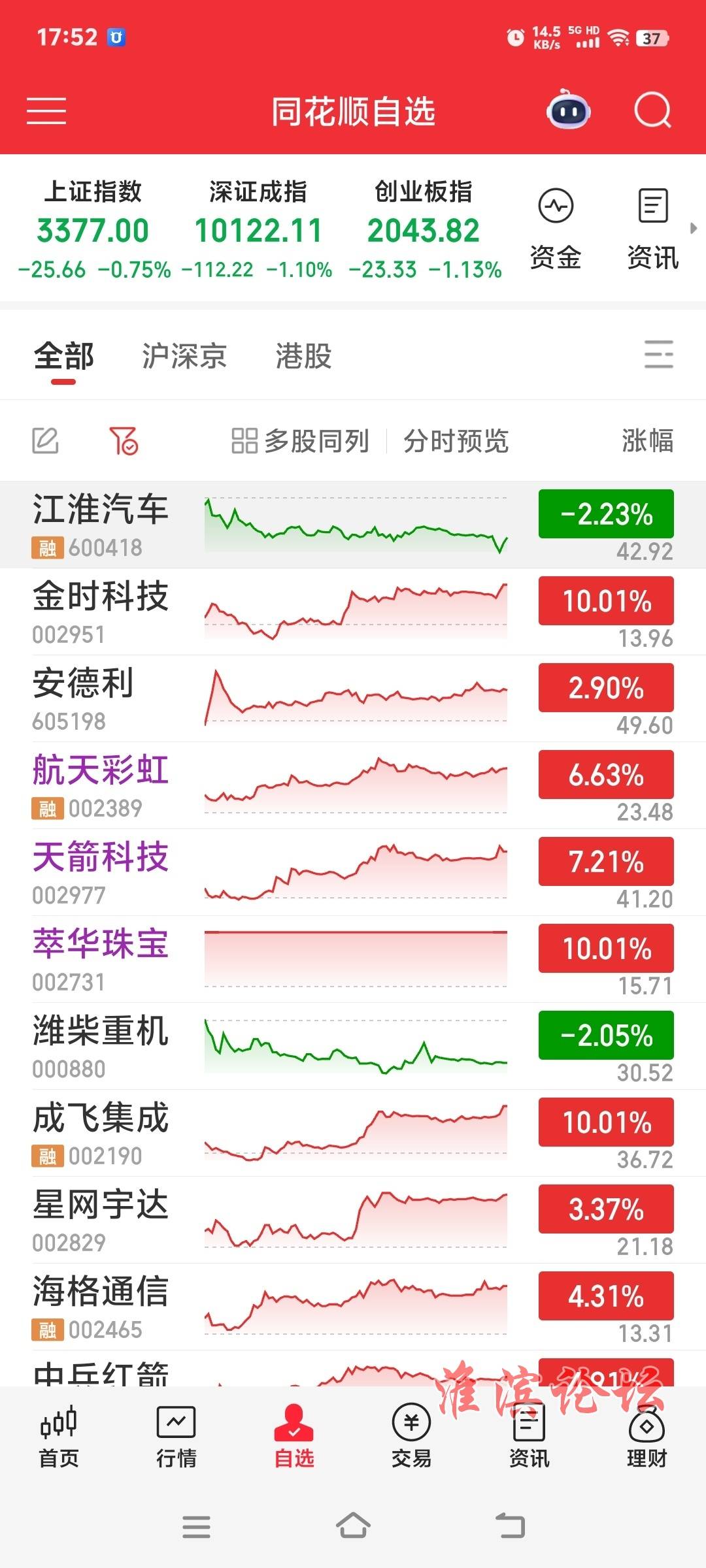Viewport: 706px width, 1568px height.
Task: Open stock 金时科技 002951
Action: [353, 612]
